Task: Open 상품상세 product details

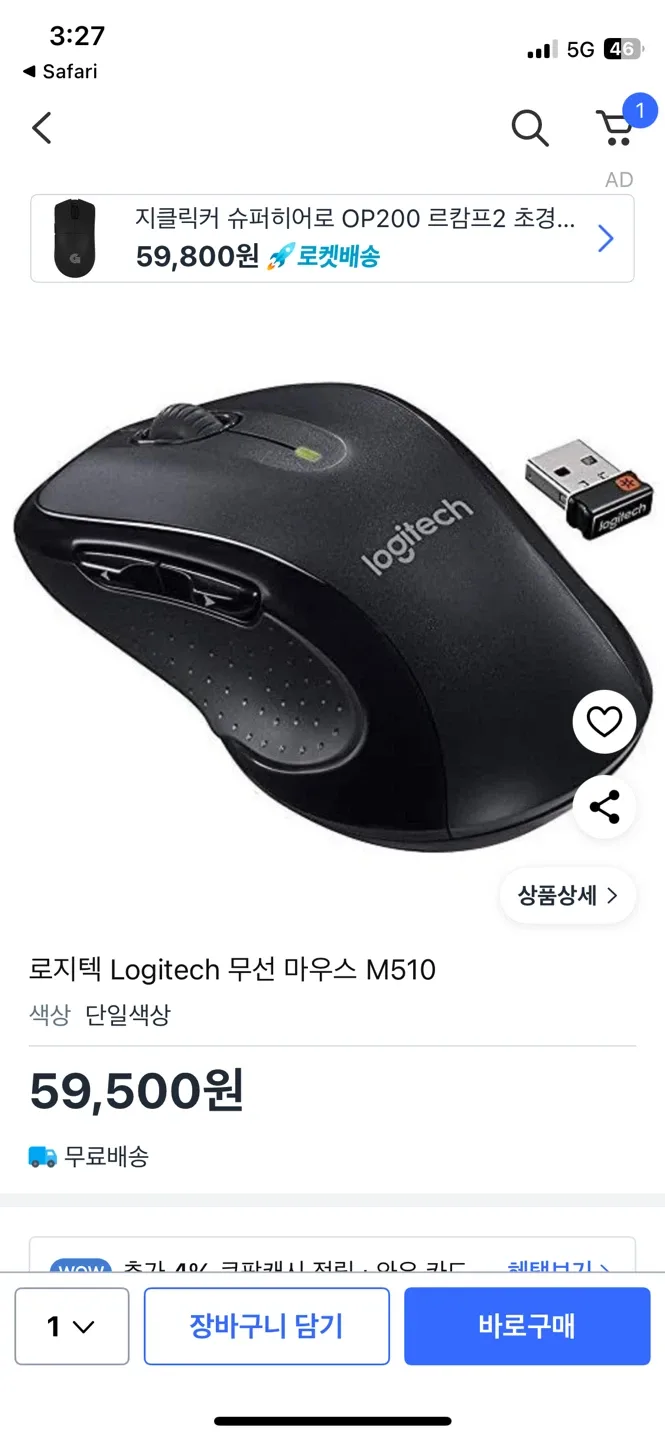Action: click(568, 895)
